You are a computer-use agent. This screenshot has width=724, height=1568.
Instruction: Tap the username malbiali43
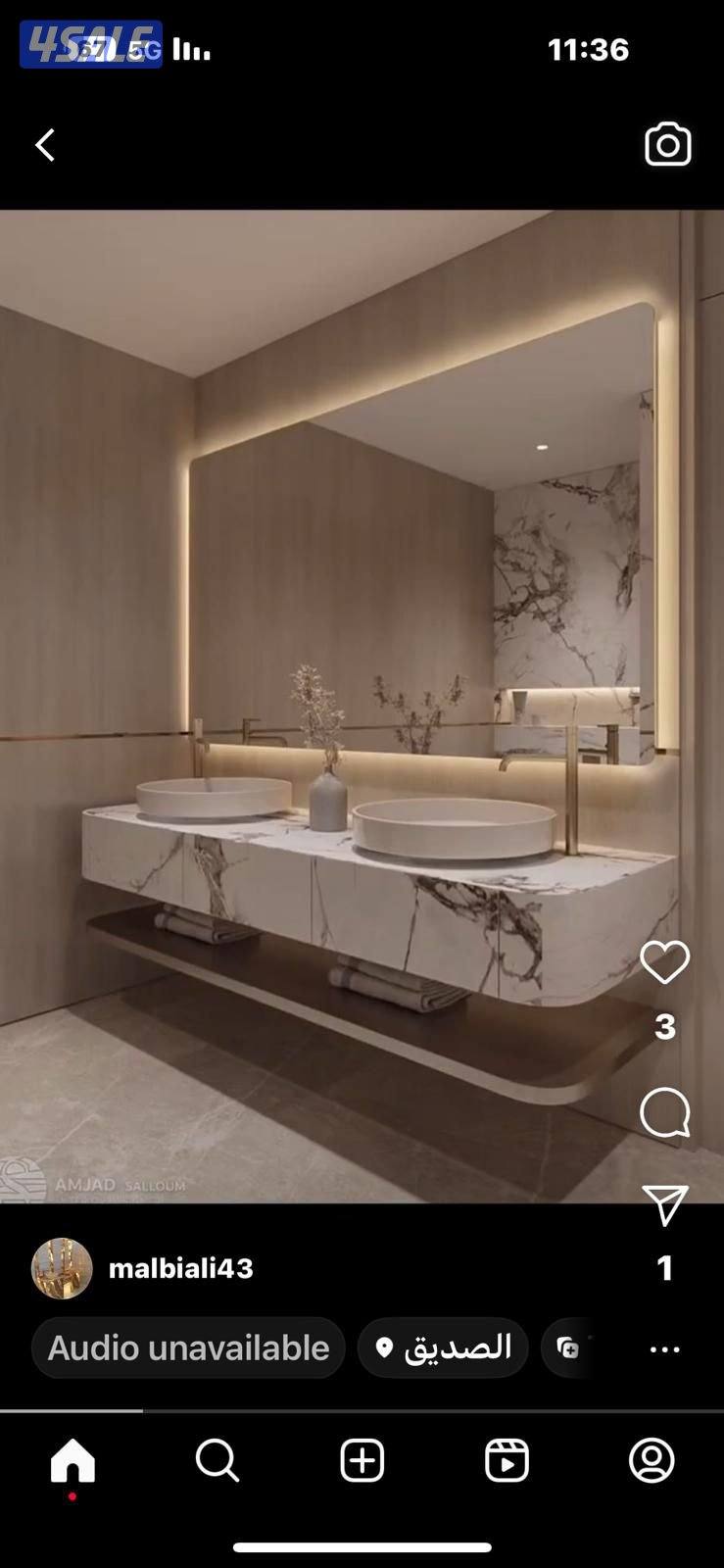coord(181,1268)
